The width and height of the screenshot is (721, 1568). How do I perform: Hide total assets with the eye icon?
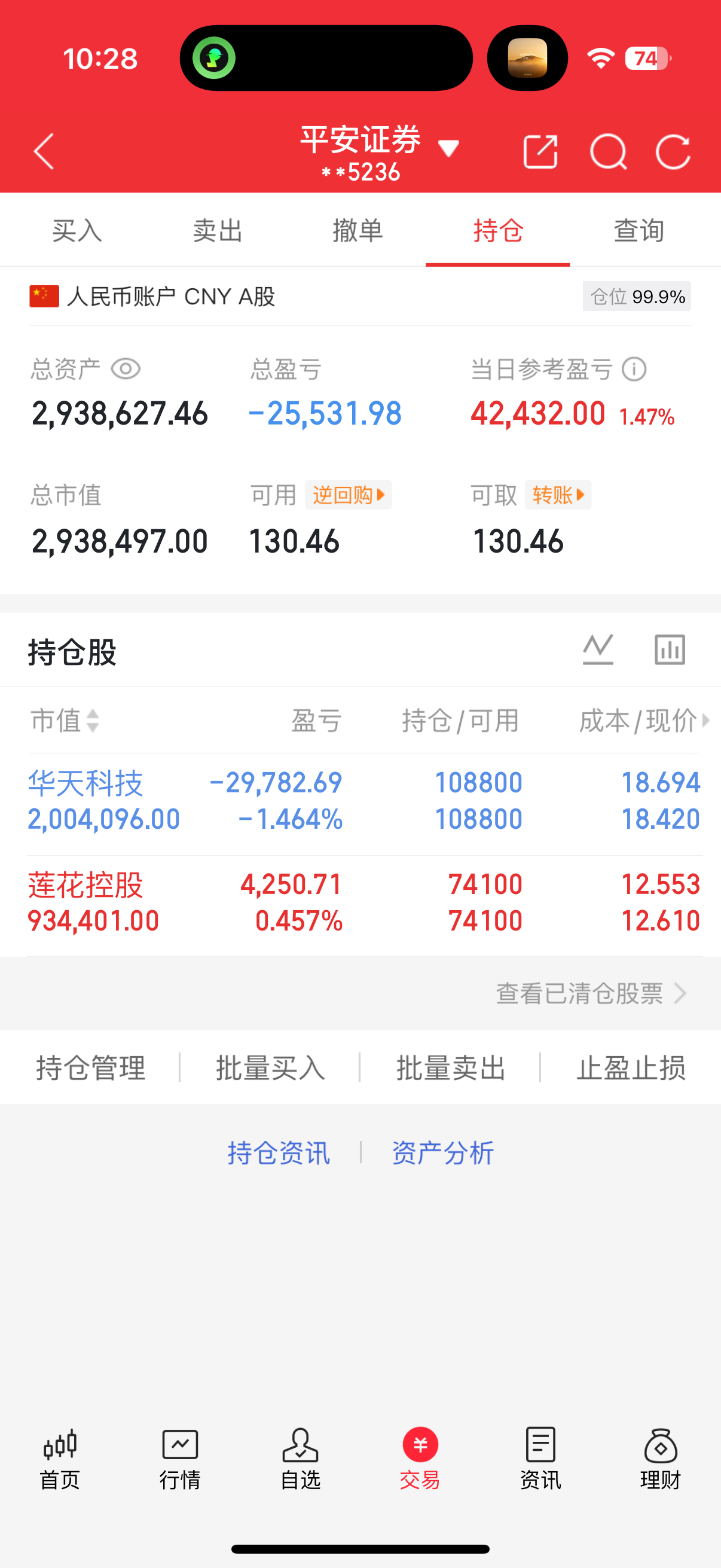(x=126, y=369)
